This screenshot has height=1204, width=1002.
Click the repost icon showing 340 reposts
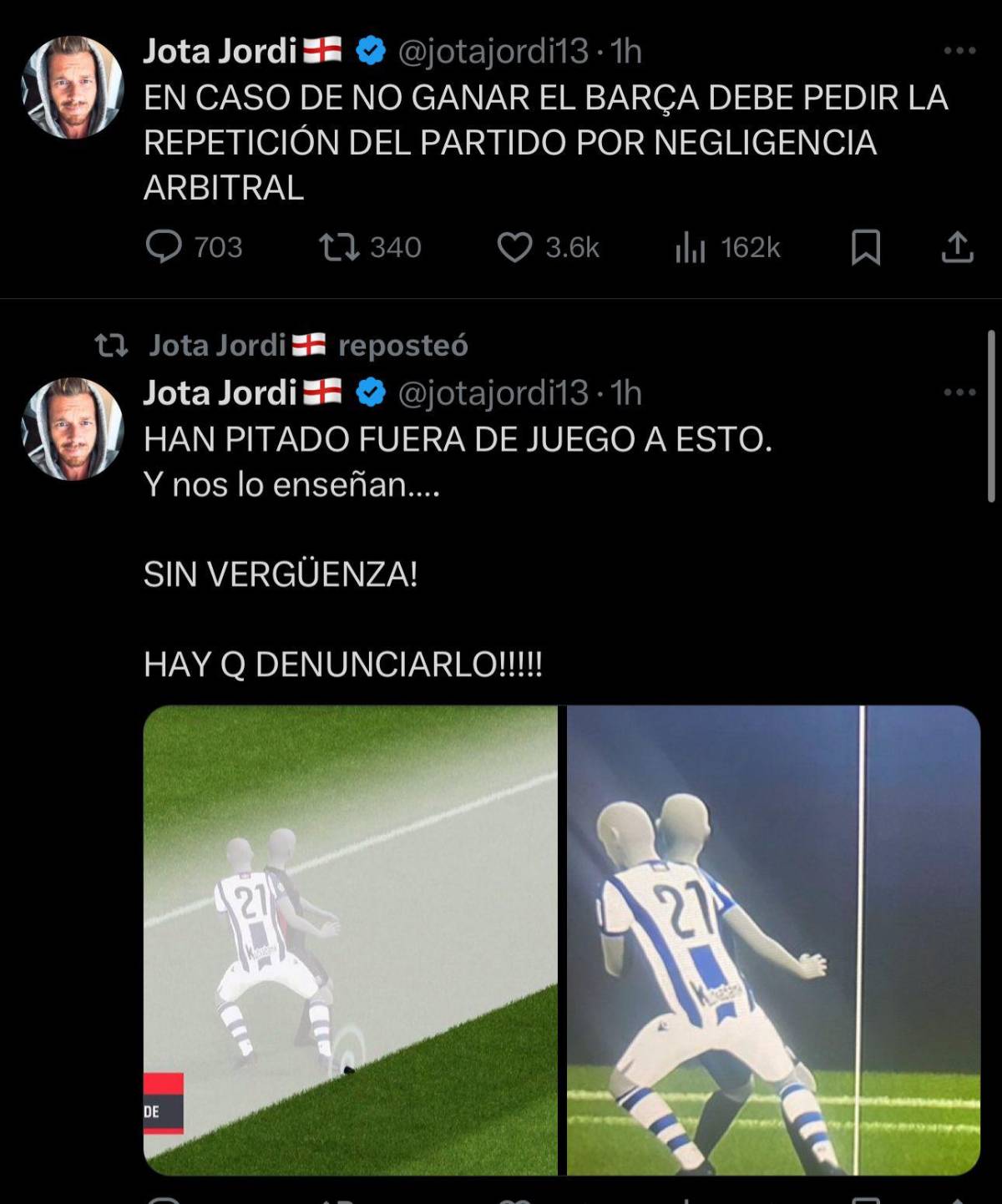(x=336, y=245)
